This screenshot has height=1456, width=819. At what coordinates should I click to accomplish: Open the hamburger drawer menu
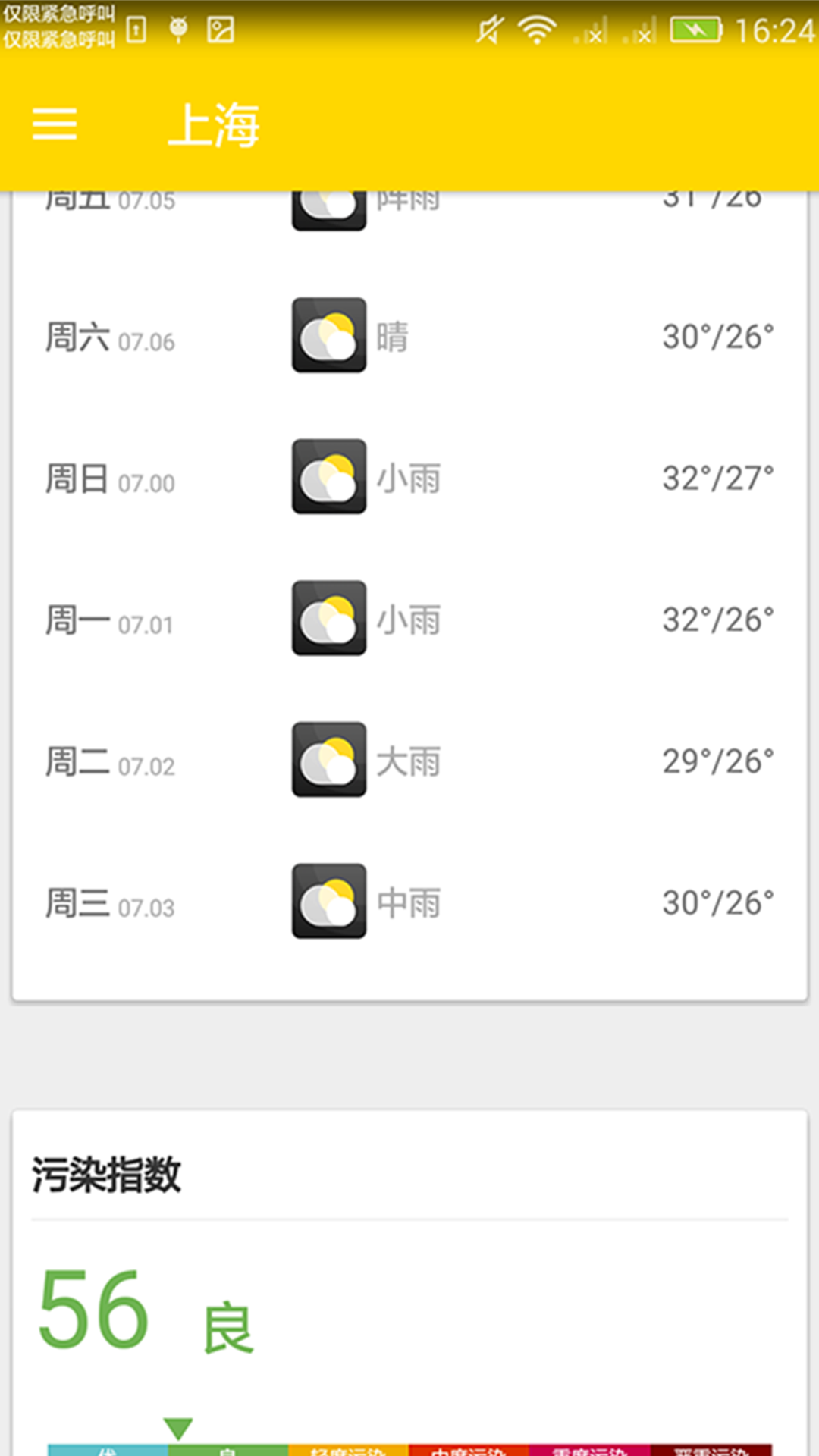pyautogui.click(x=55, y=124)
